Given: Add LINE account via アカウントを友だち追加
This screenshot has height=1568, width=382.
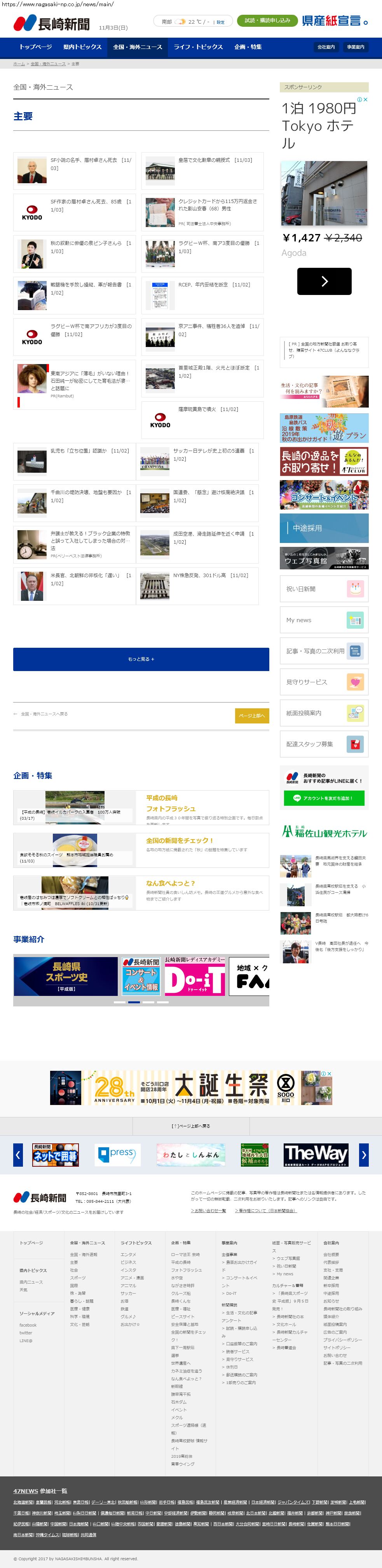Looking at the screenshot, I should click(x=323, y=798).
